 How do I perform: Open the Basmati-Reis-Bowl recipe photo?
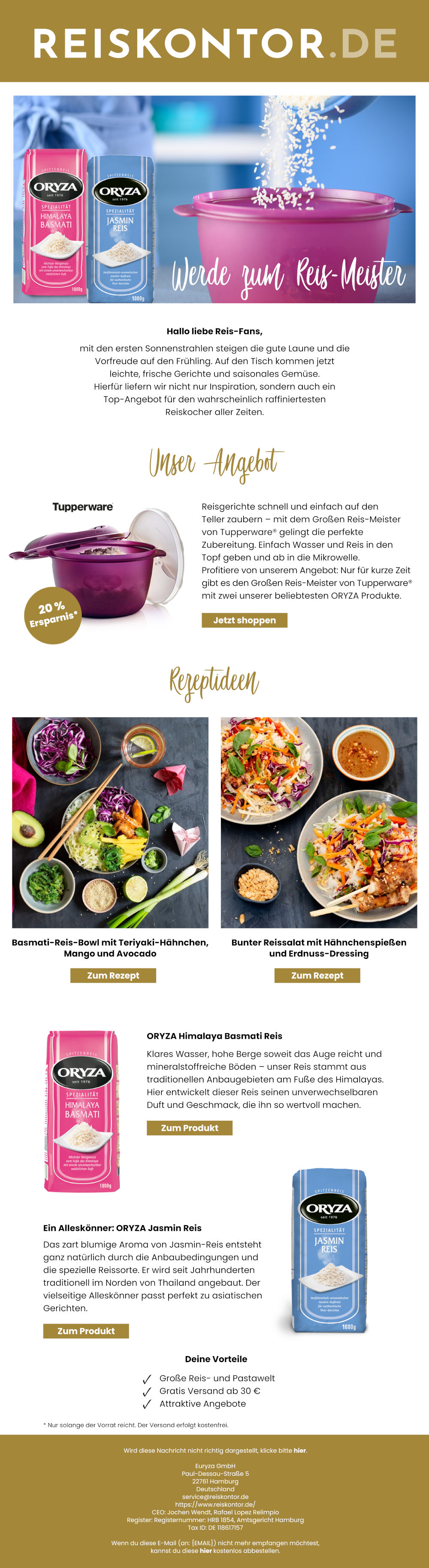coord(110,822)
